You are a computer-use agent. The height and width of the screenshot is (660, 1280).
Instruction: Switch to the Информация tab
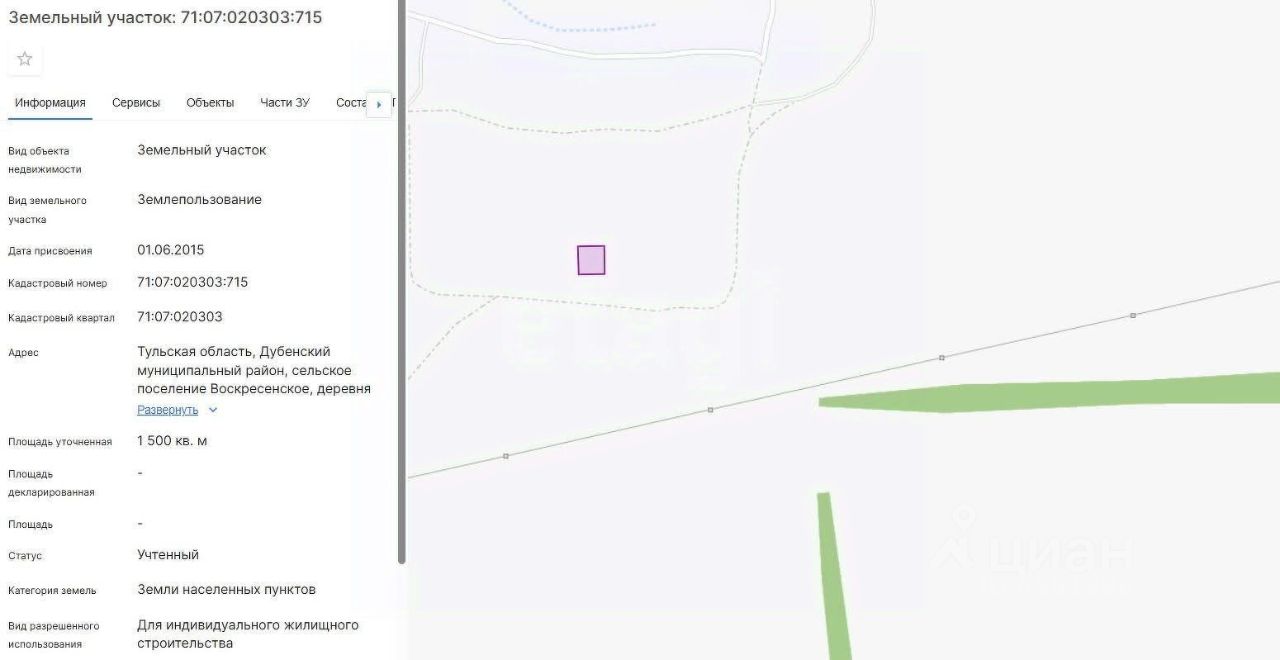coord(50,103)
